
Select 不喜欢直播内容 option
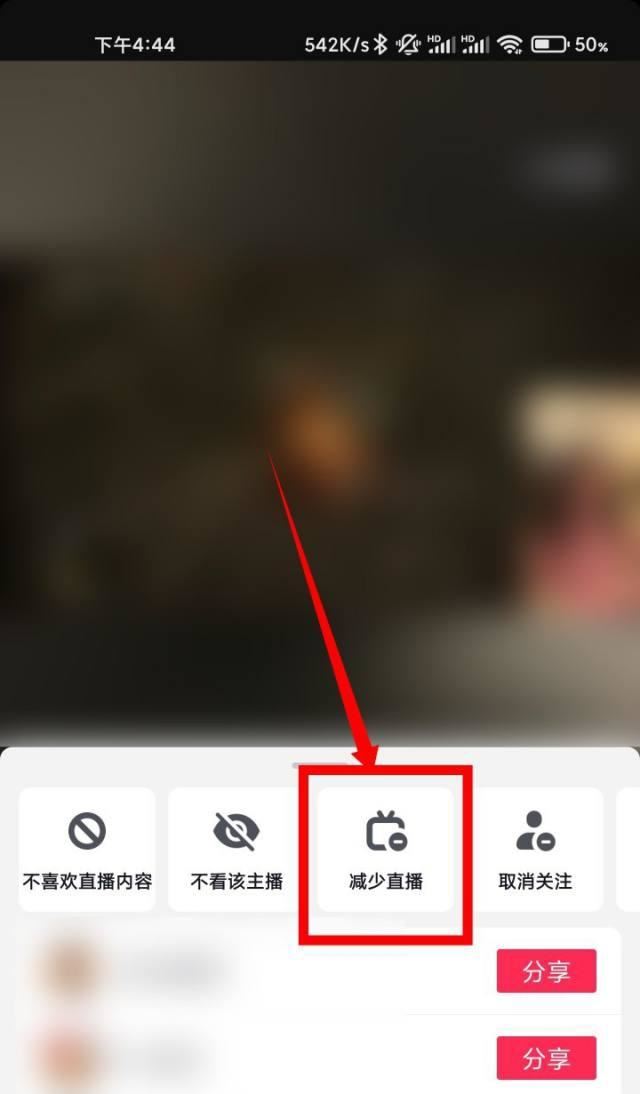coord(87,849)
